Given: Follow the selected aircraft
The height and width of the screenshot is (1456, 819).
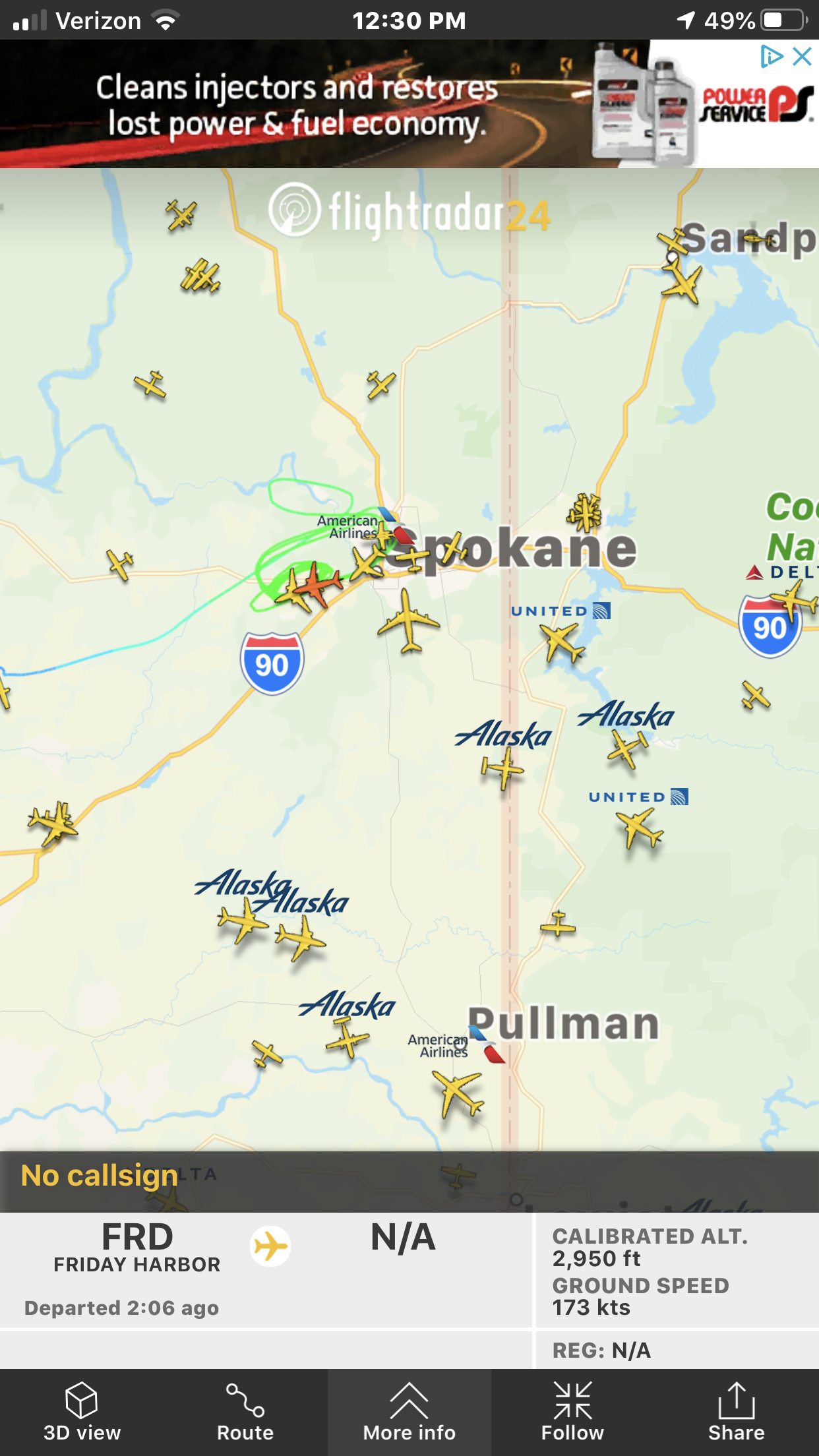Looking at the screenshot, I should (x=572, y=1412).
